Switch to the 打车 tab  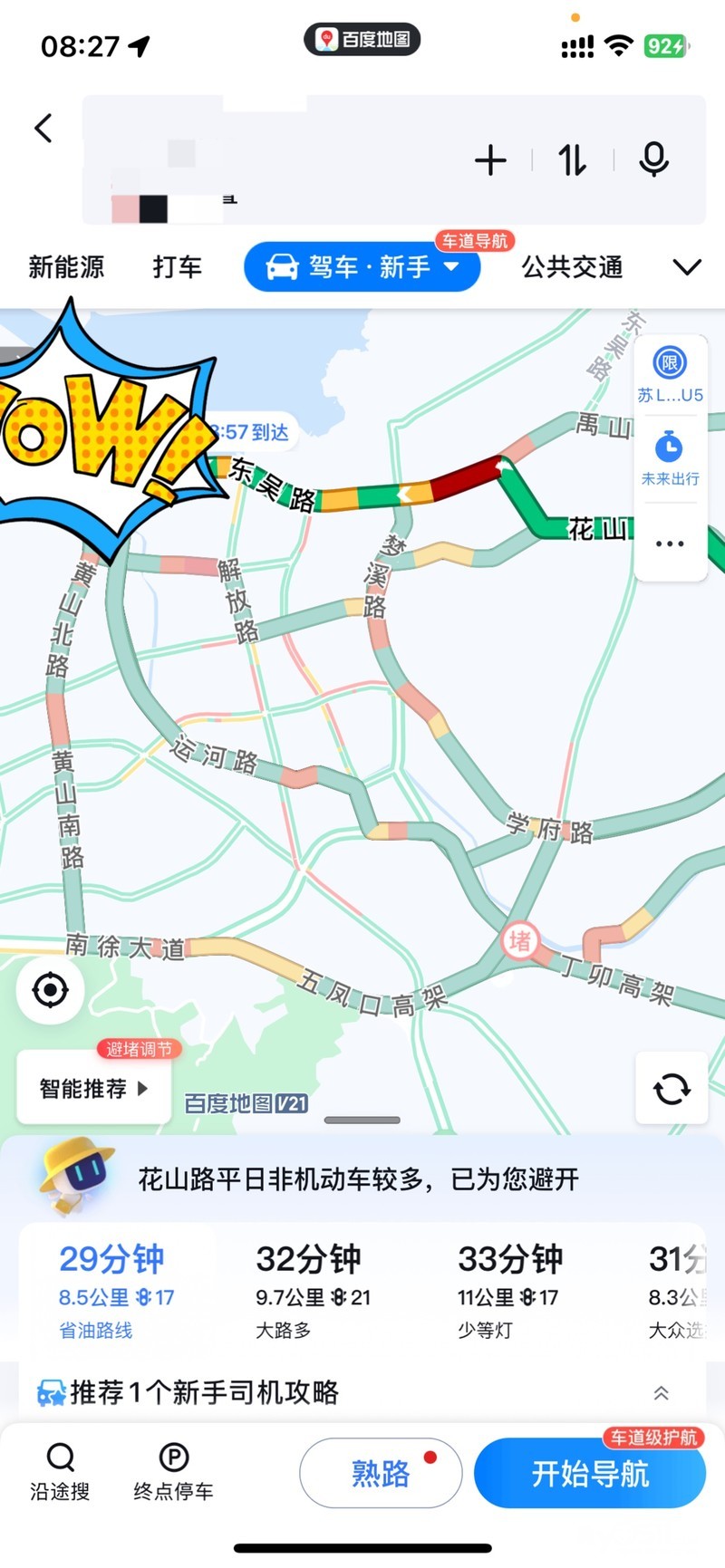177,267
